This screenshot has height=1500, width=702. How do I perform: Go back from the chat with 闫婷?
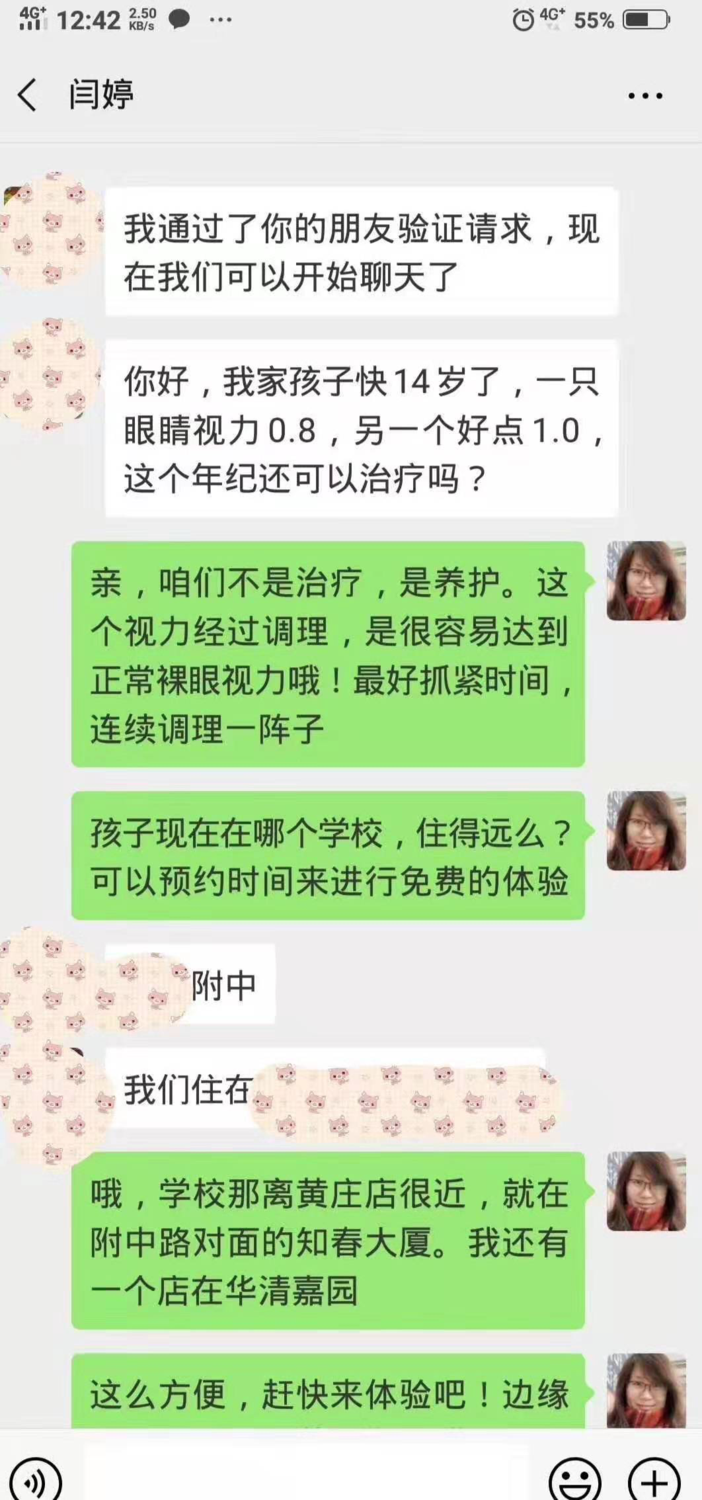28,95
